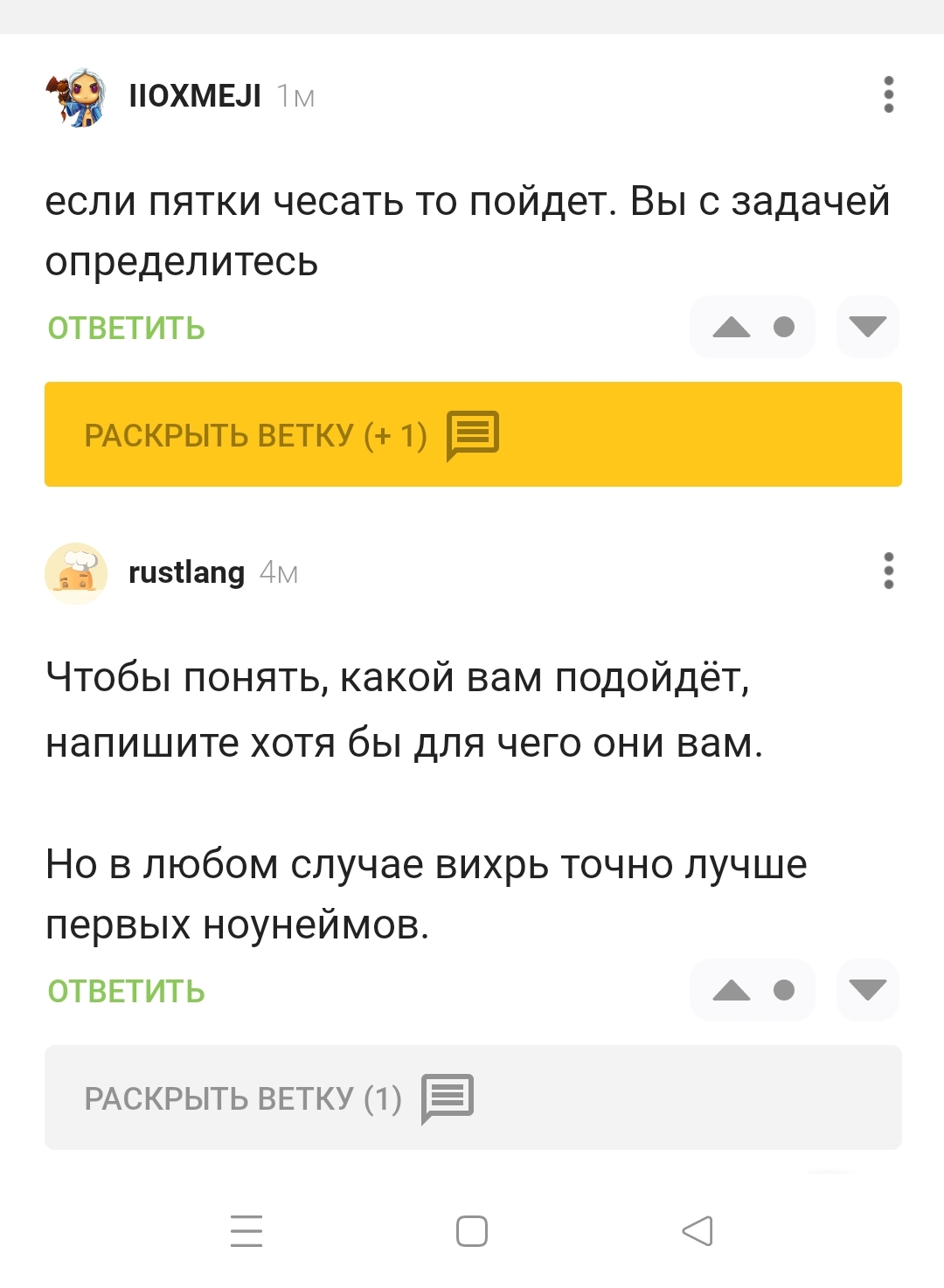
Task: Downvote IIOXMEJI's comment
Action: (866, 327)
